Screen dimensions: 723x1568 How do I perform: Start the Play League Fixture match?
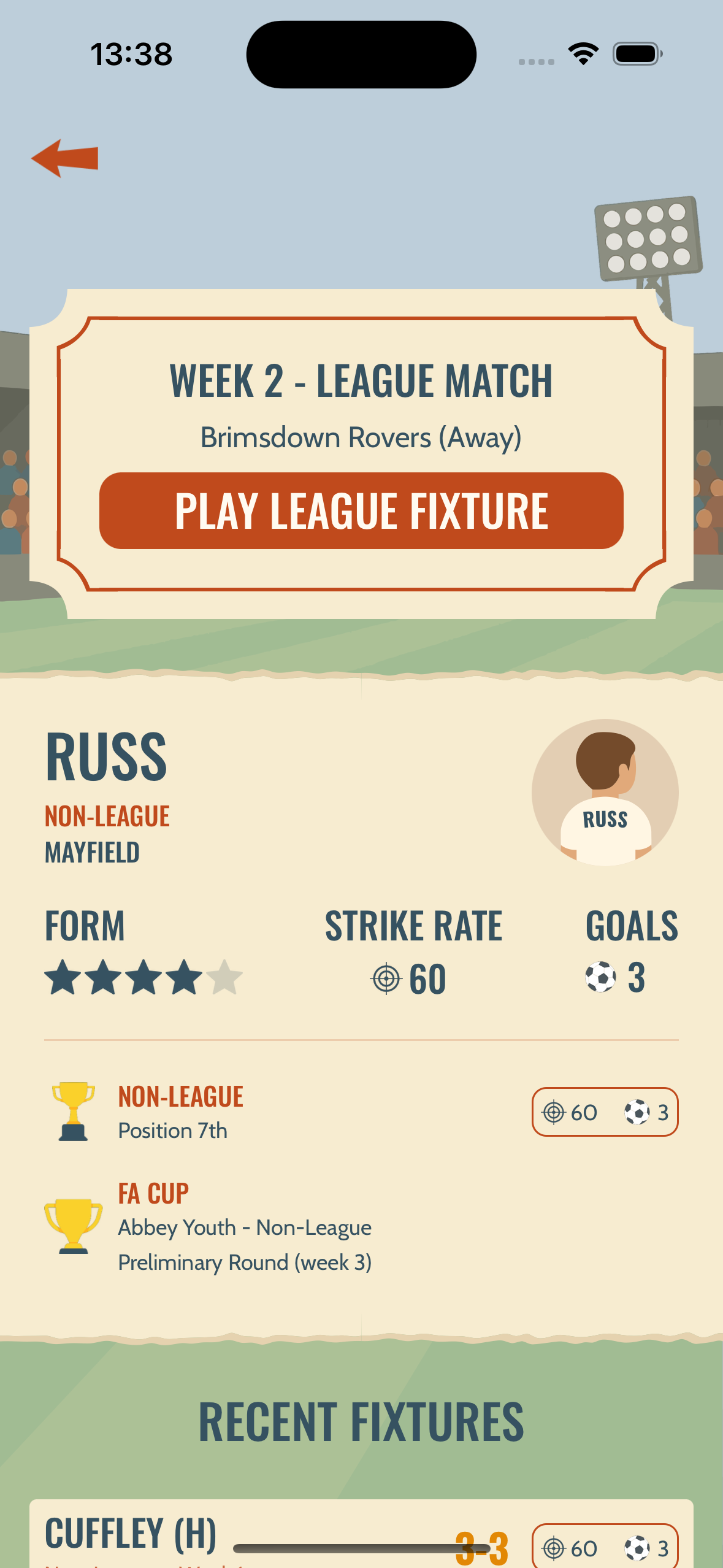pyautogui.click(x=361, y=510)
